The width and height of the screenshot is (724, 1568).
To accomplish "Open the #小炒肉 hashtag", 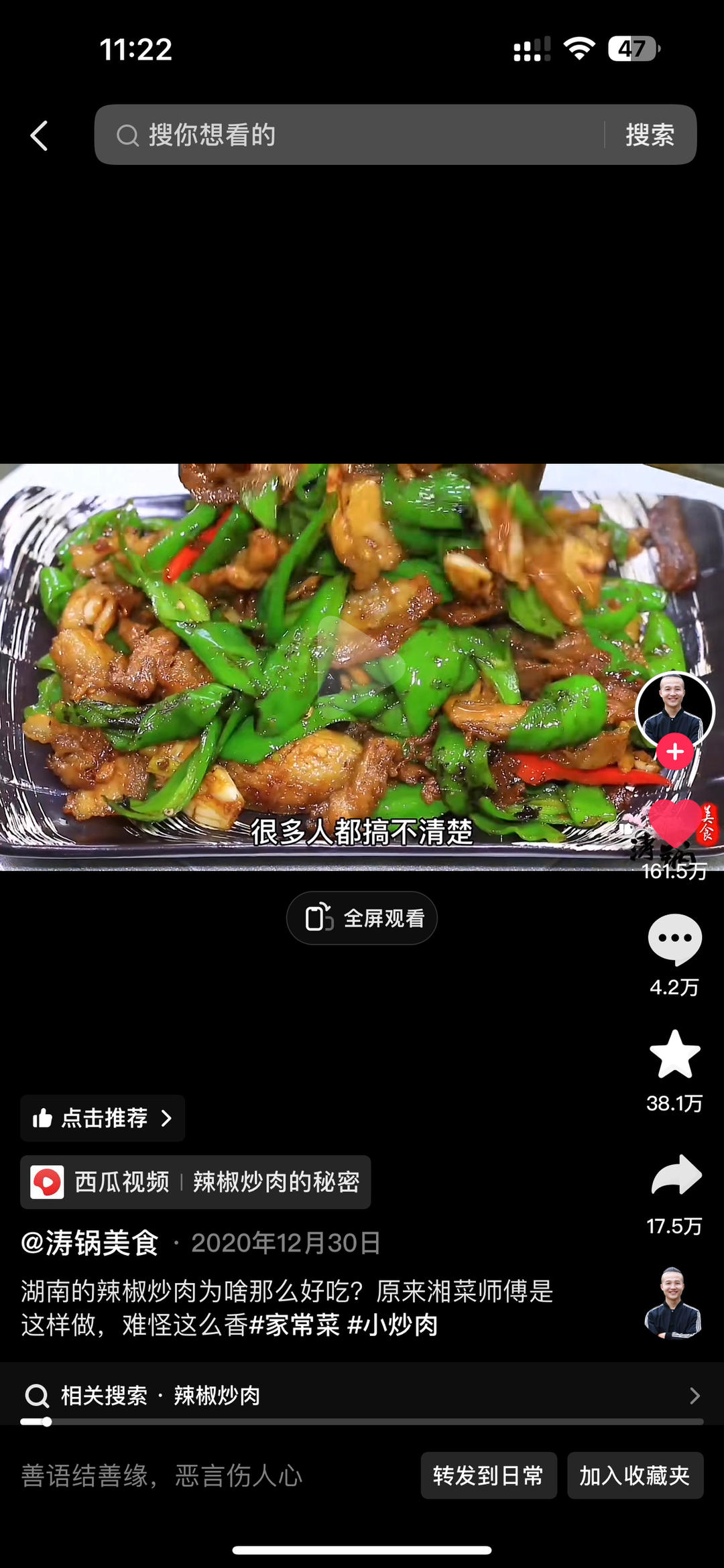I will [393, 1325].
